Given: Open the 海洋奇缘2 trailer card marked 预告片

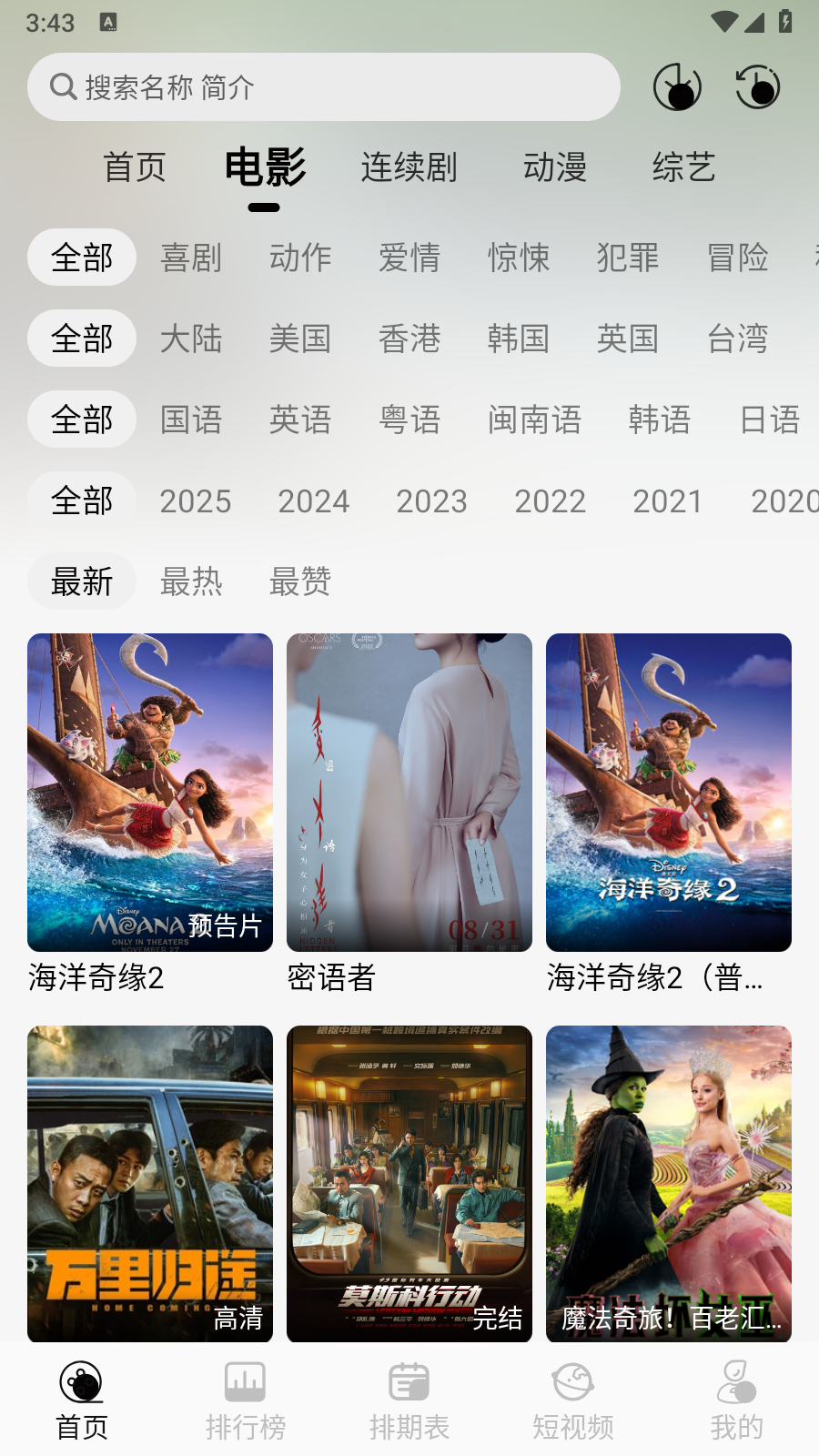Looking at the screenshot, I should 150,793.
